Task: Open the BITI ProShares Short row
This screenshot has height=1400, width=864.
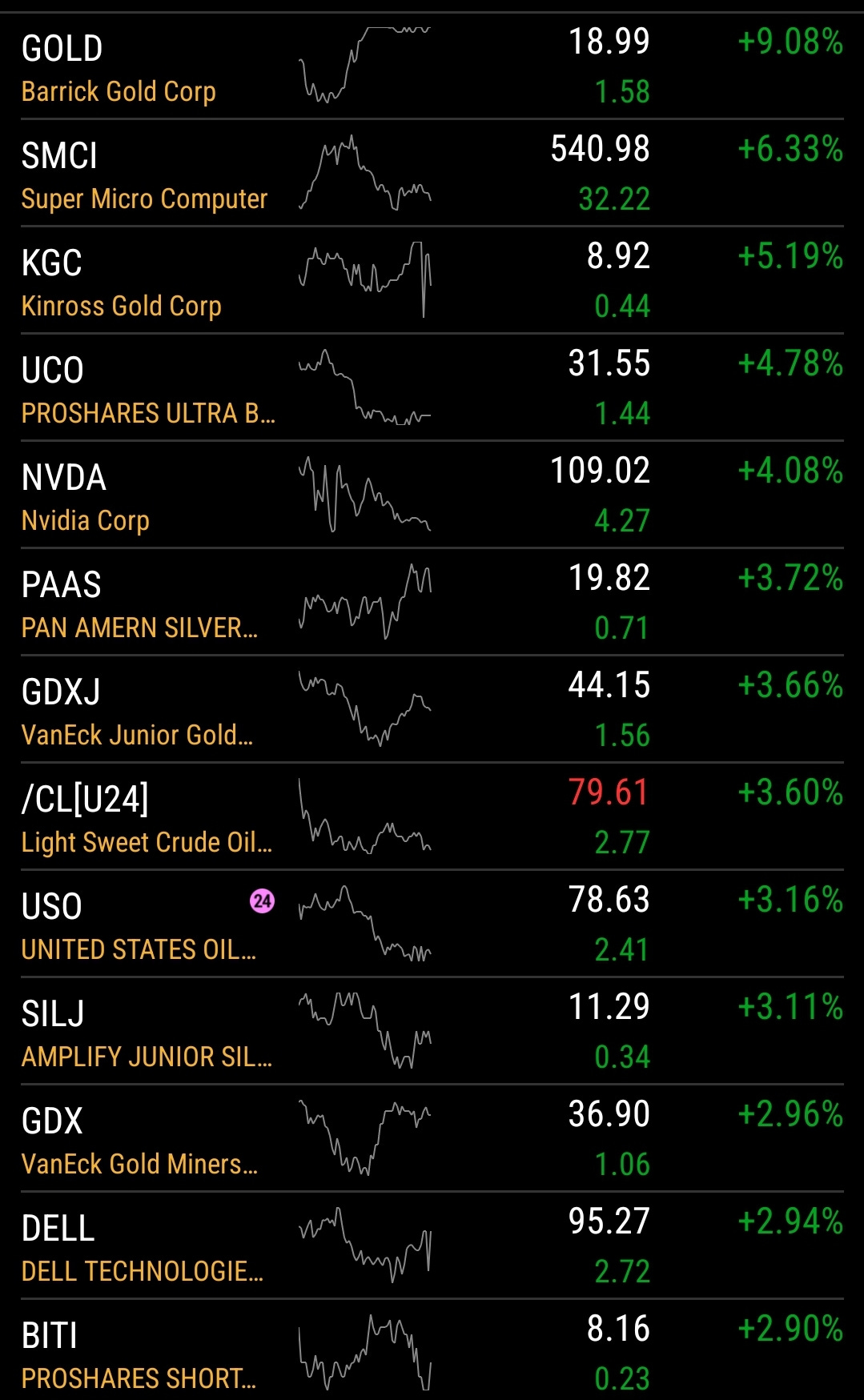Action: (432, 1350)
